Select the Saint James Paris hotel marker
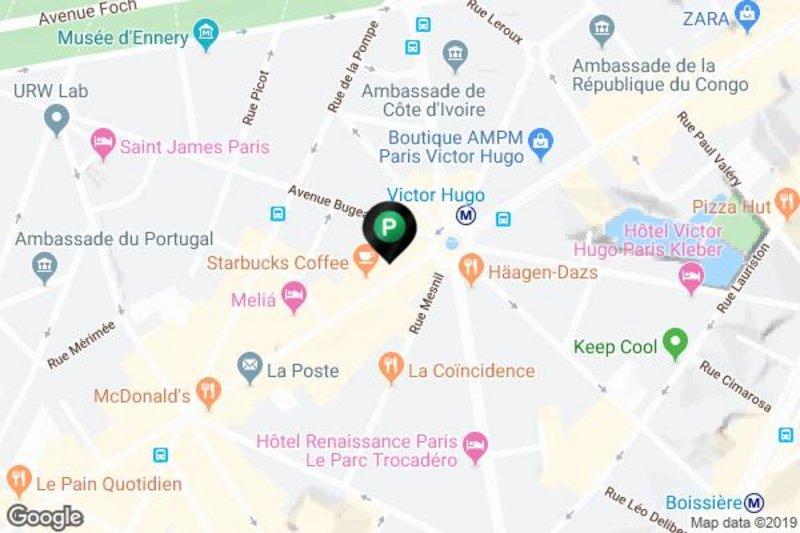 (102, 145)
